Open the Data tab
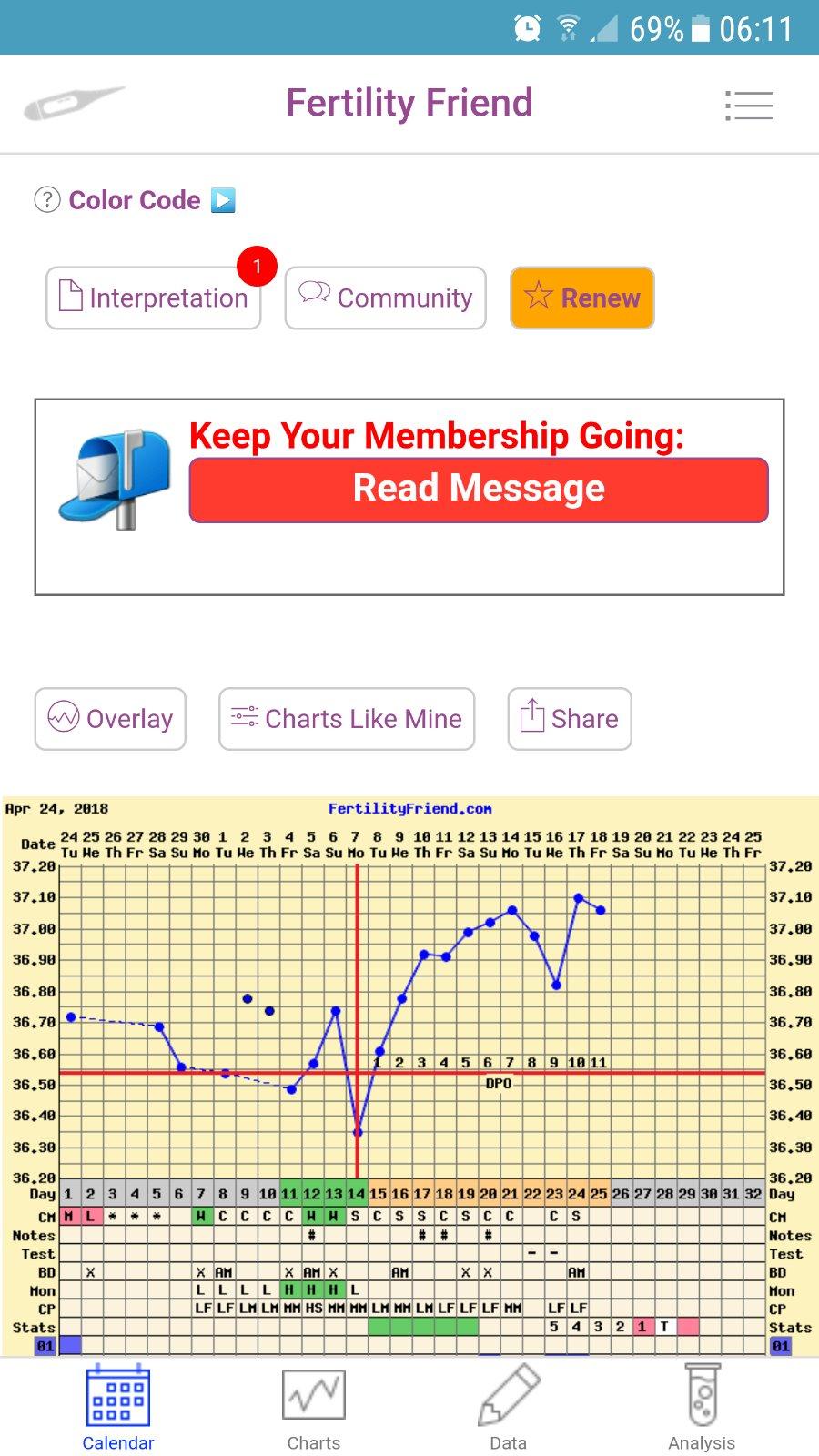Screen dimensions: 819x1456 508,1408
